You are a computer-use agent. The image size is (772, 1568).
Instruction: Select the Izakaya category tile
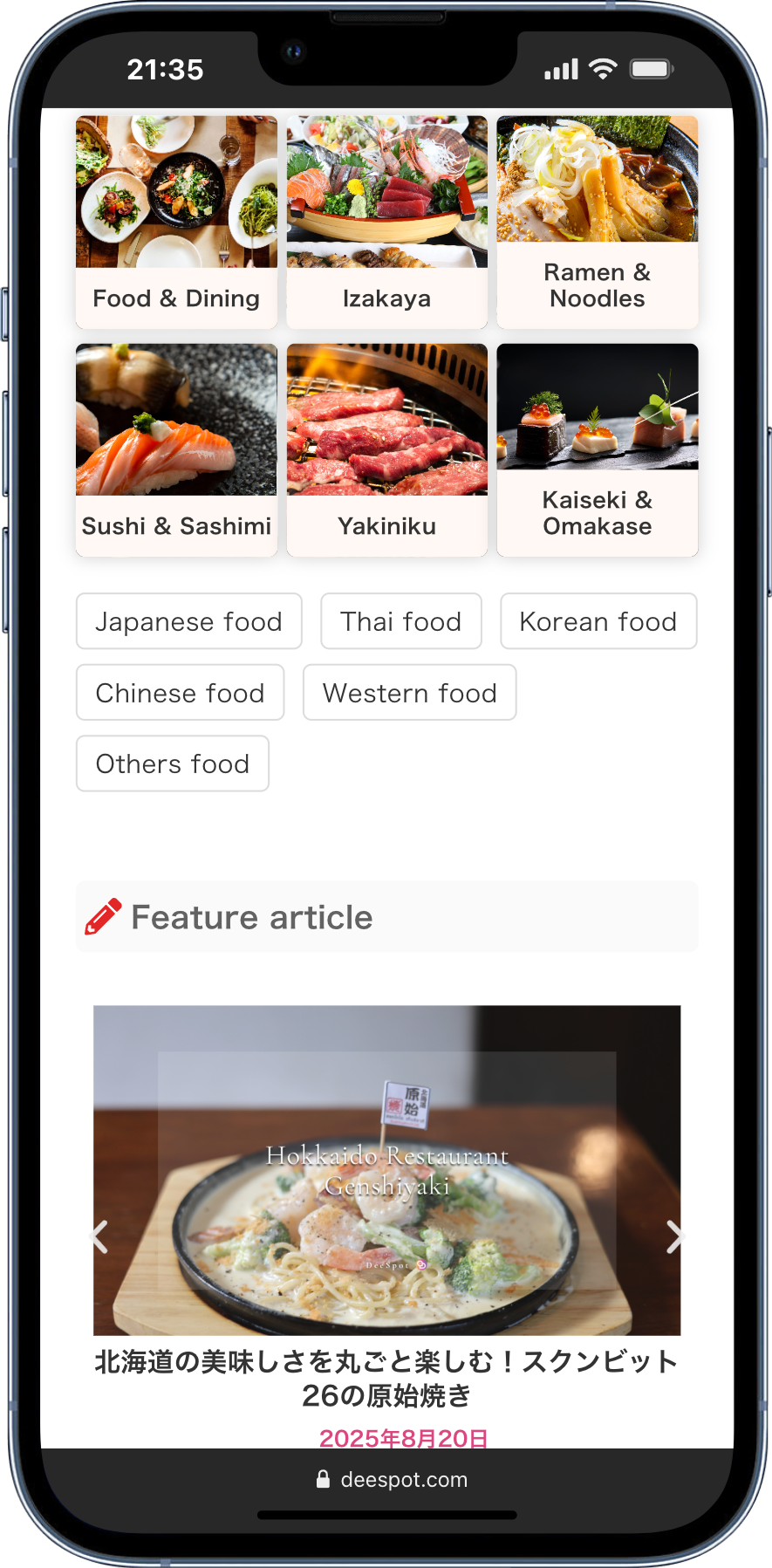[386, 222]
